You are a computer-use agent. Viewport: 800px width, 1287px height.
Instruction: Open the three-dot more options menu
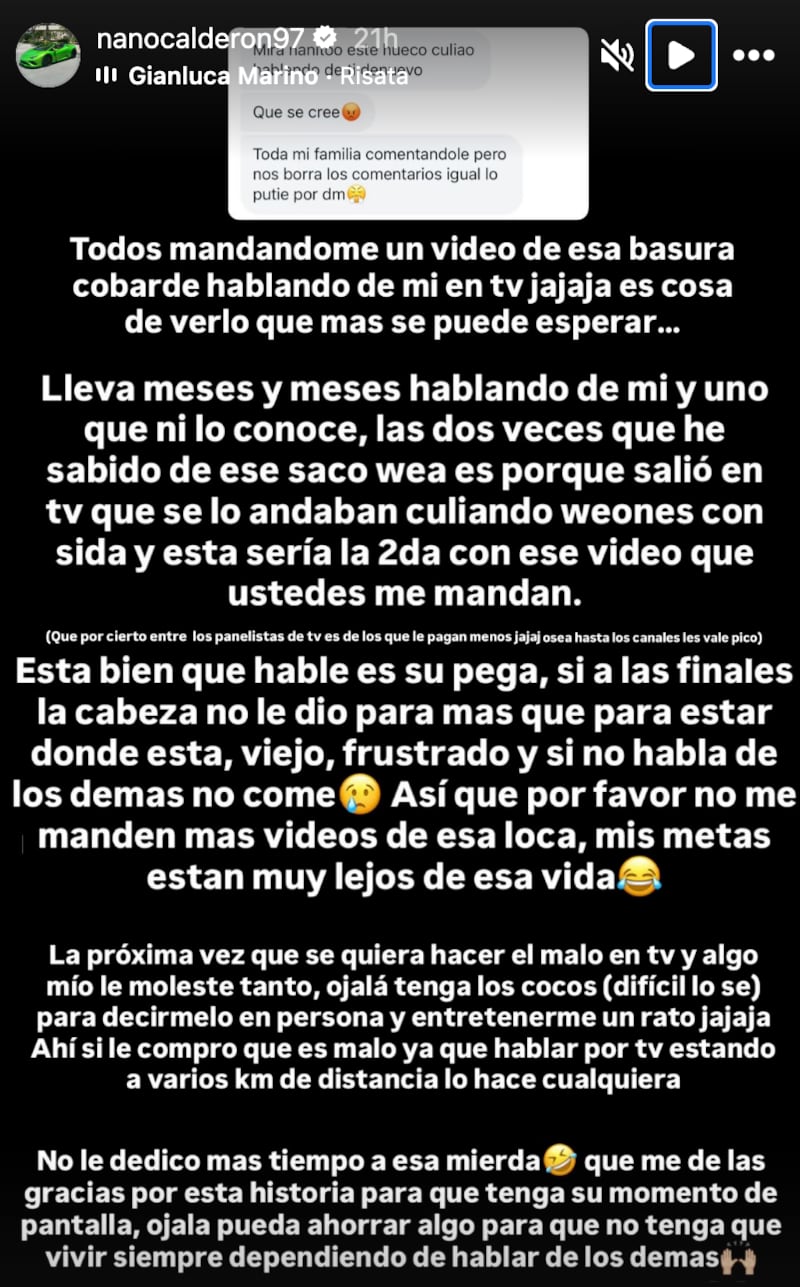click(x=754, y=56)
